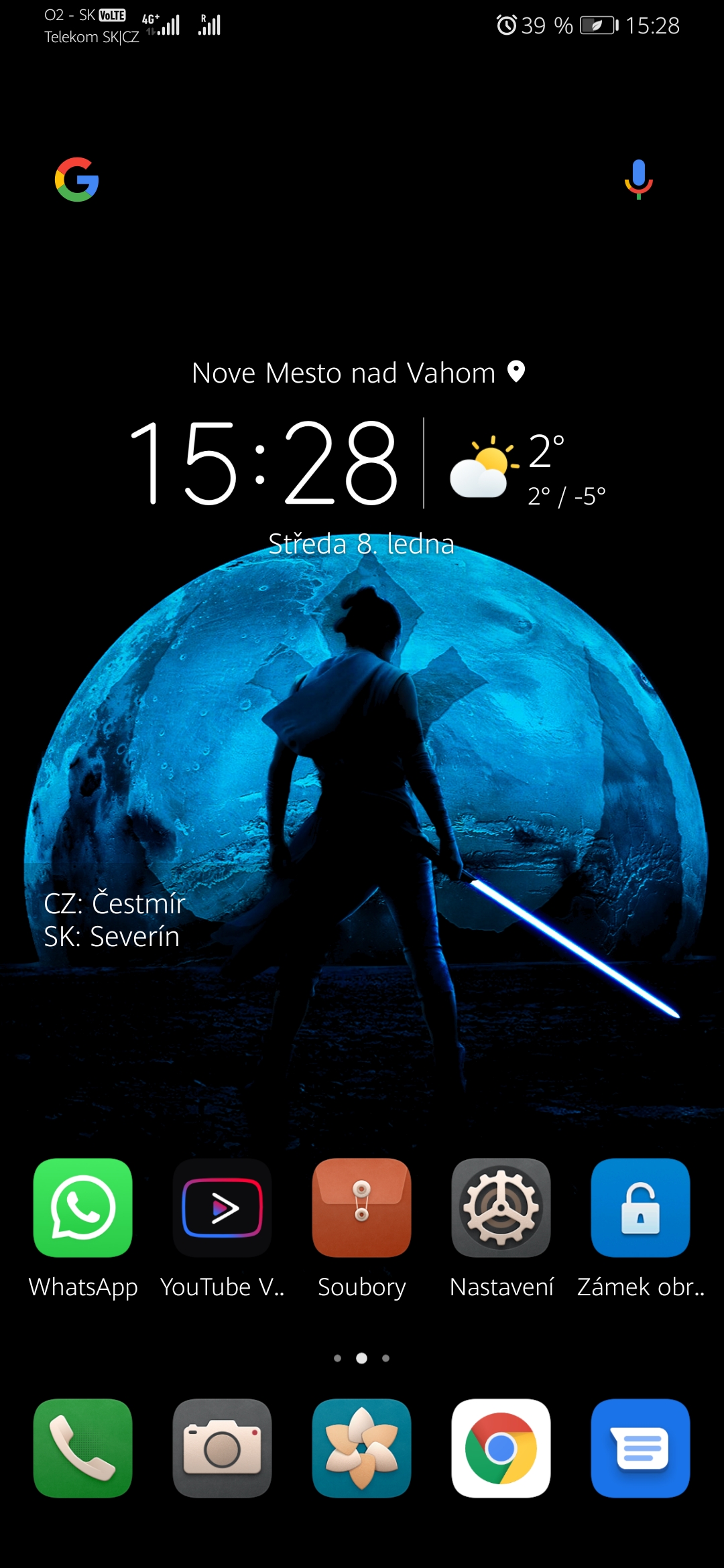Launch WhatsApp

point(83,1207)
